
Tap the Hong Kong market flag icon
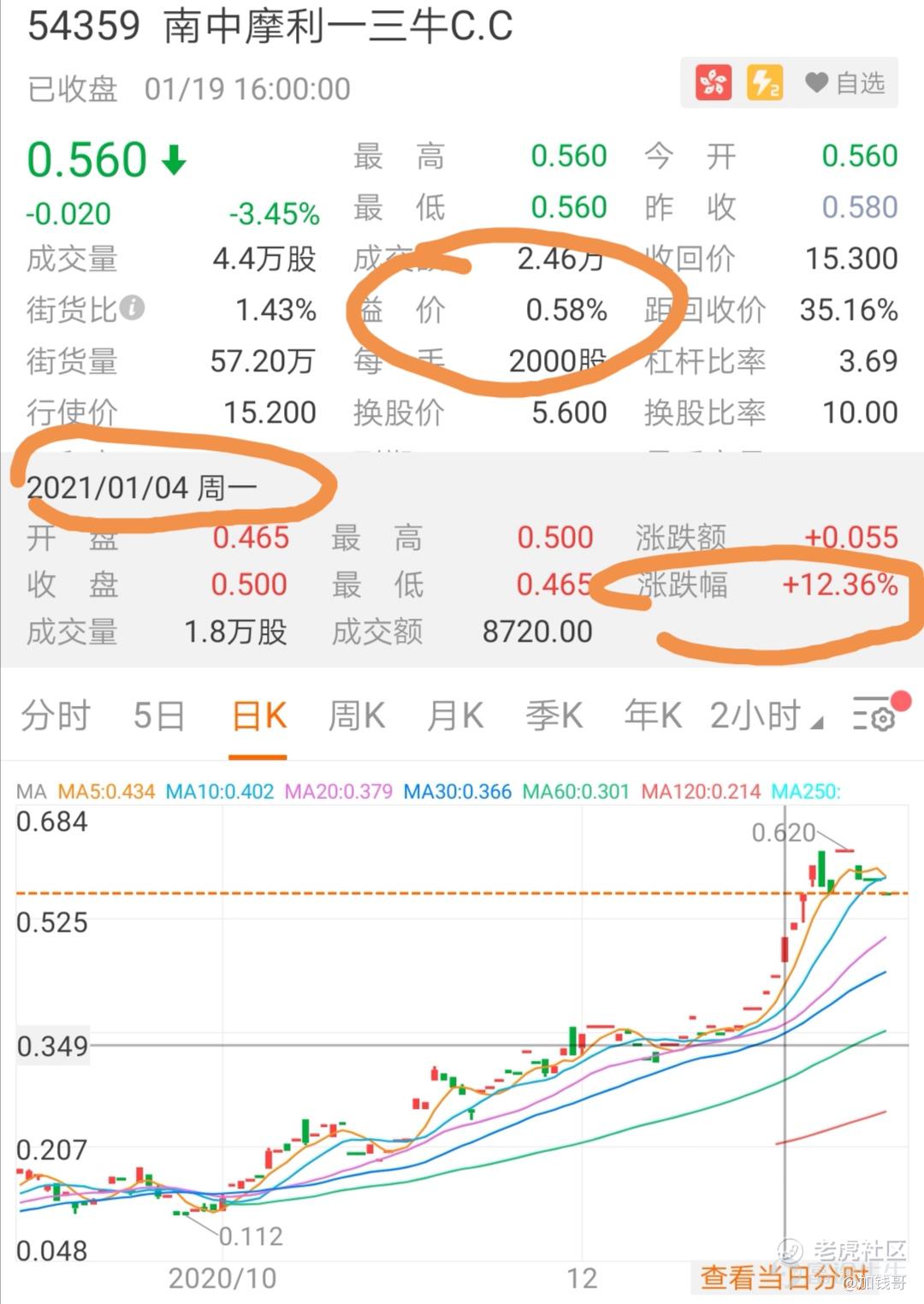click(x=713, y=82)
